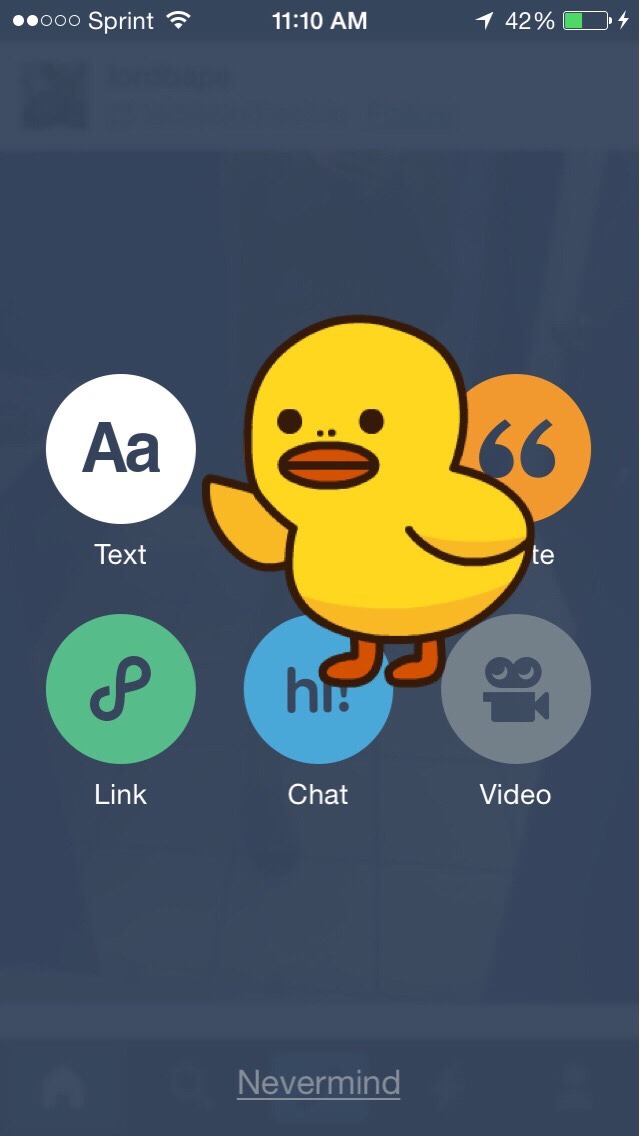Screen dimensions: 640x1136
Task: Dismiss the post menu with Nevermind
Action: [x=318, y=1082]
